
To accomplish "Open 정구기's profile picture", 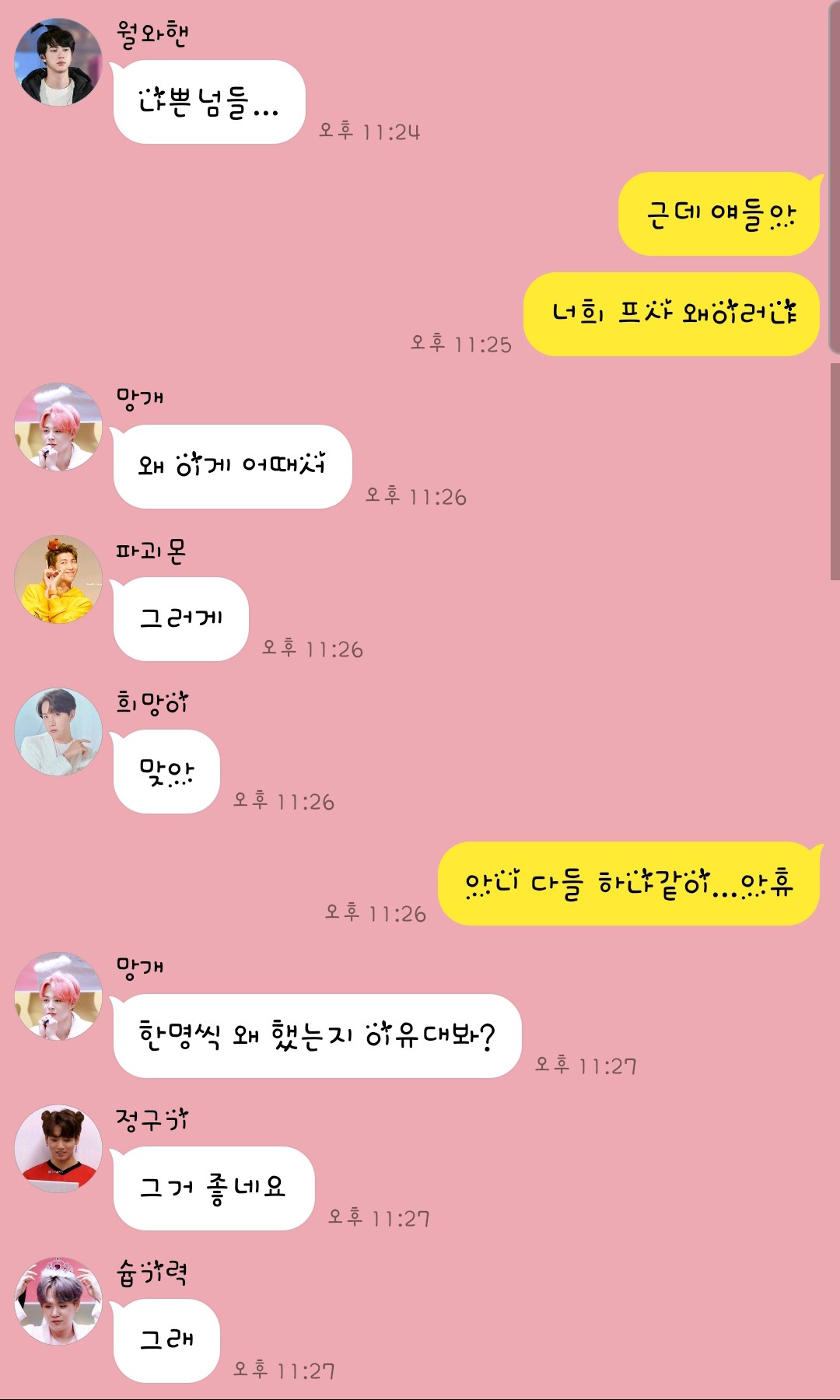I will point(58,1149).
